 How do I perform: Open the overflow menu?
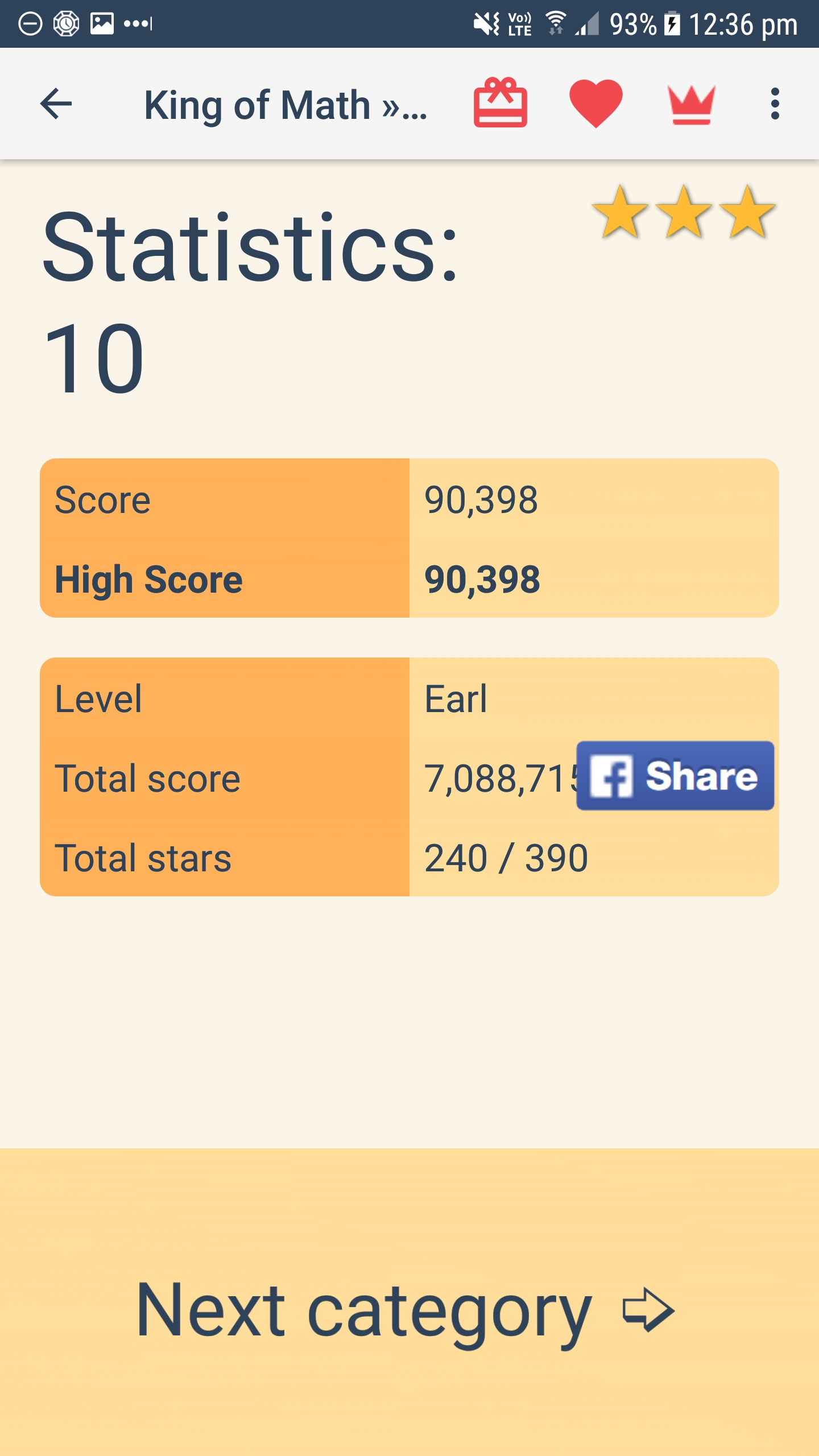(775, 104)
